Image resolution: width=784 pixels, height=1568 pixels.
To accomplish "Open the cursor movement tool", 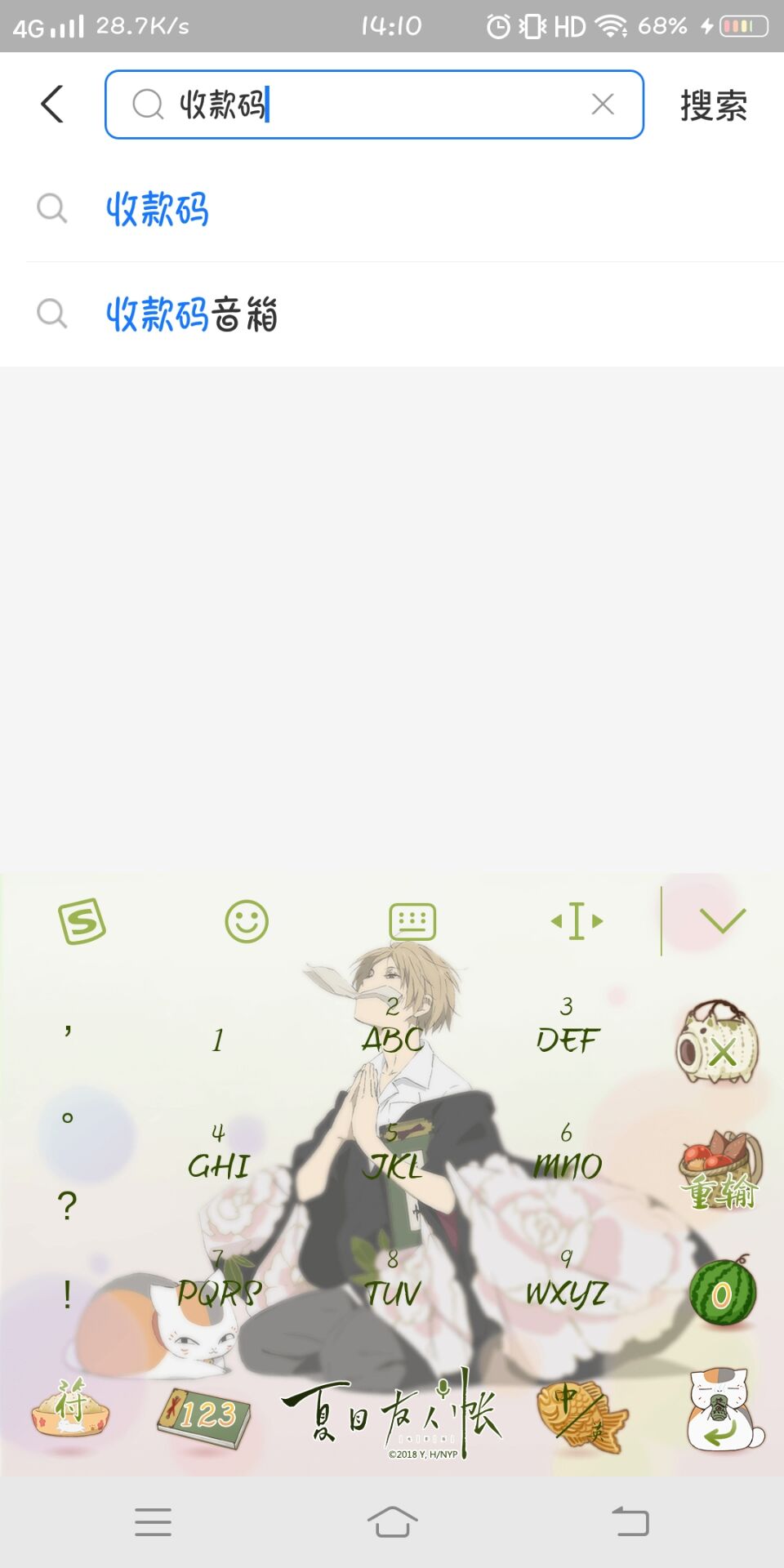I will pos(577,921).
